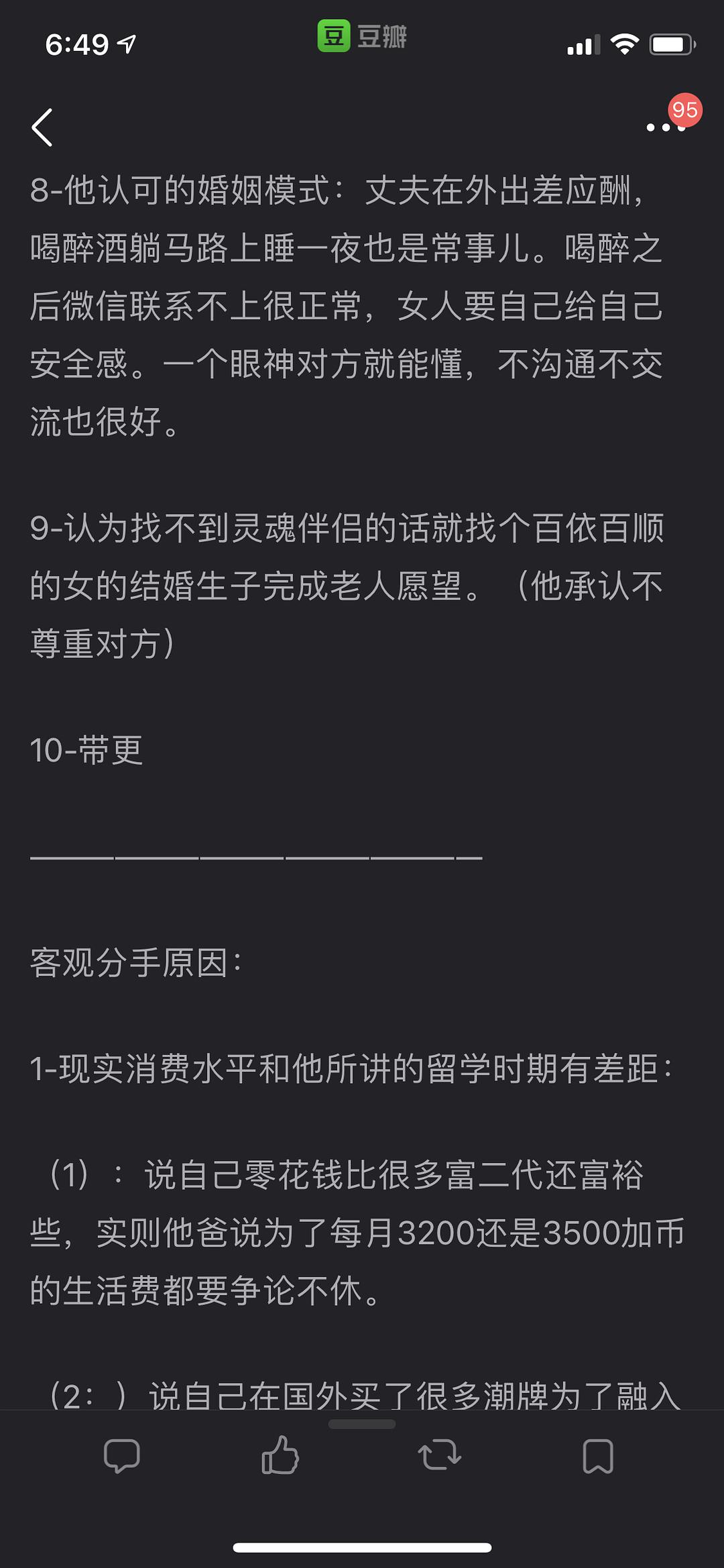This screenshot has height=1568, width=724.
Task: Open the comments on this post
Action: [122, 1455]
